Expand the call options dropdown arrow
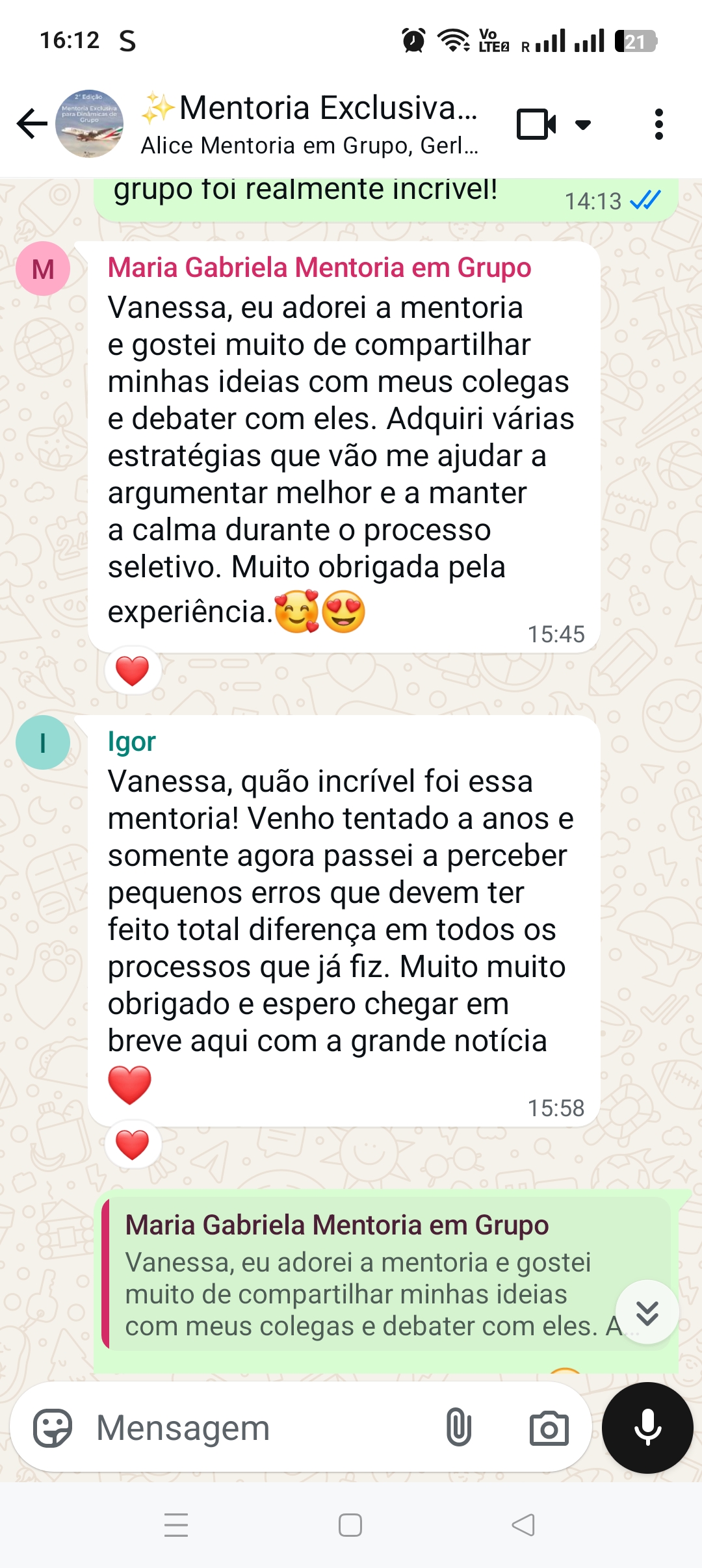The width and height of the screenshot is (702, 1568). tap(583, 124)
